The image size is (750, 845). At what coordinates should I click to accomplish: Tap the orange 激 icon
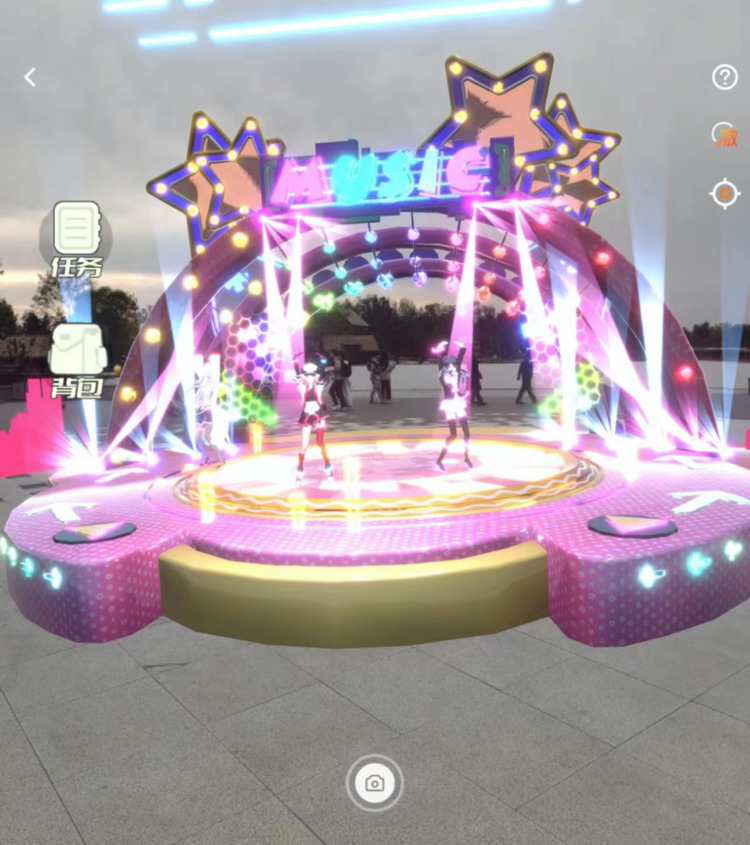[x=724, y=135]
